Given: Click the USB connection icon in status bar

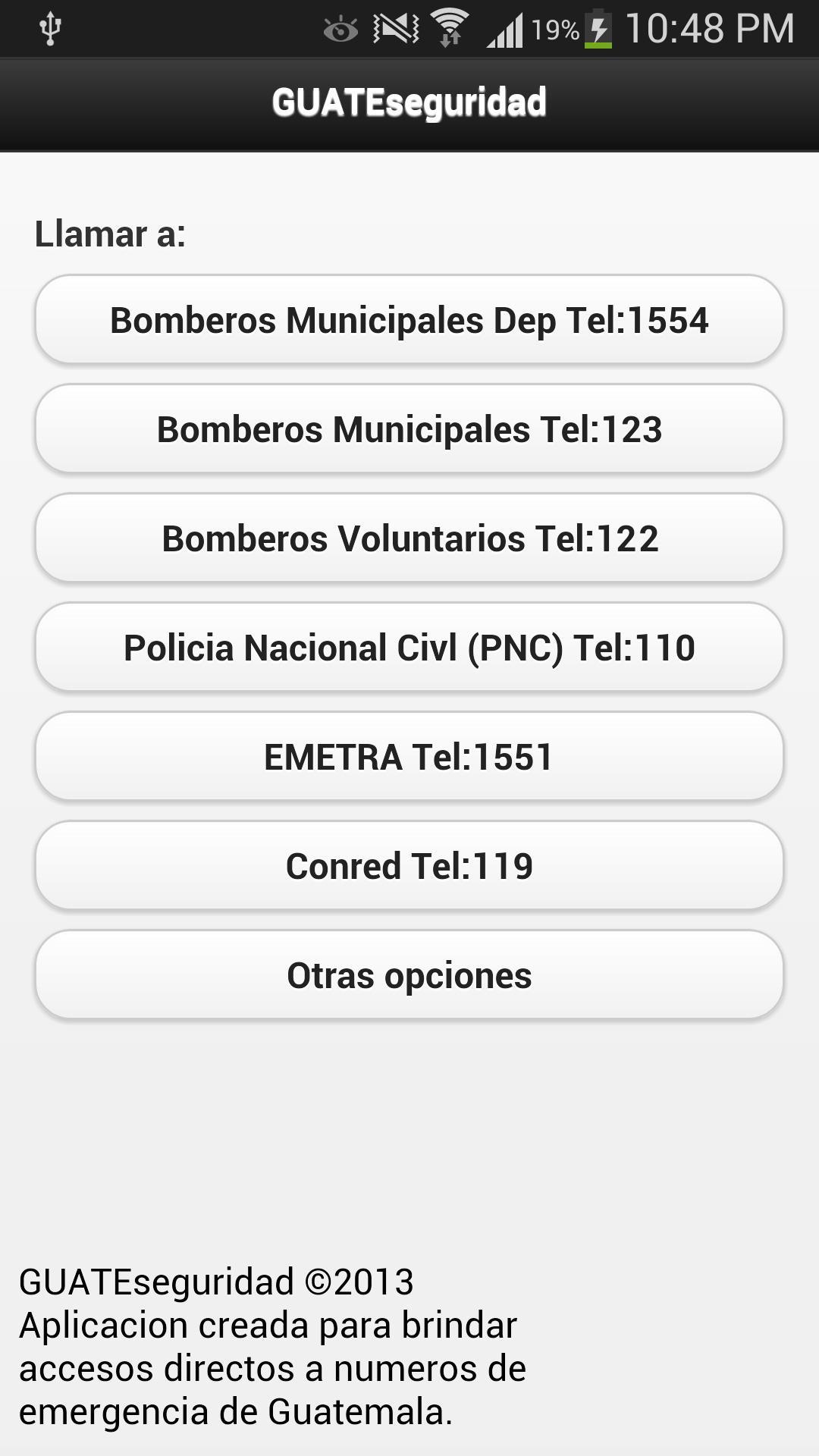Looking at the screenshot, I should point(49,27).
